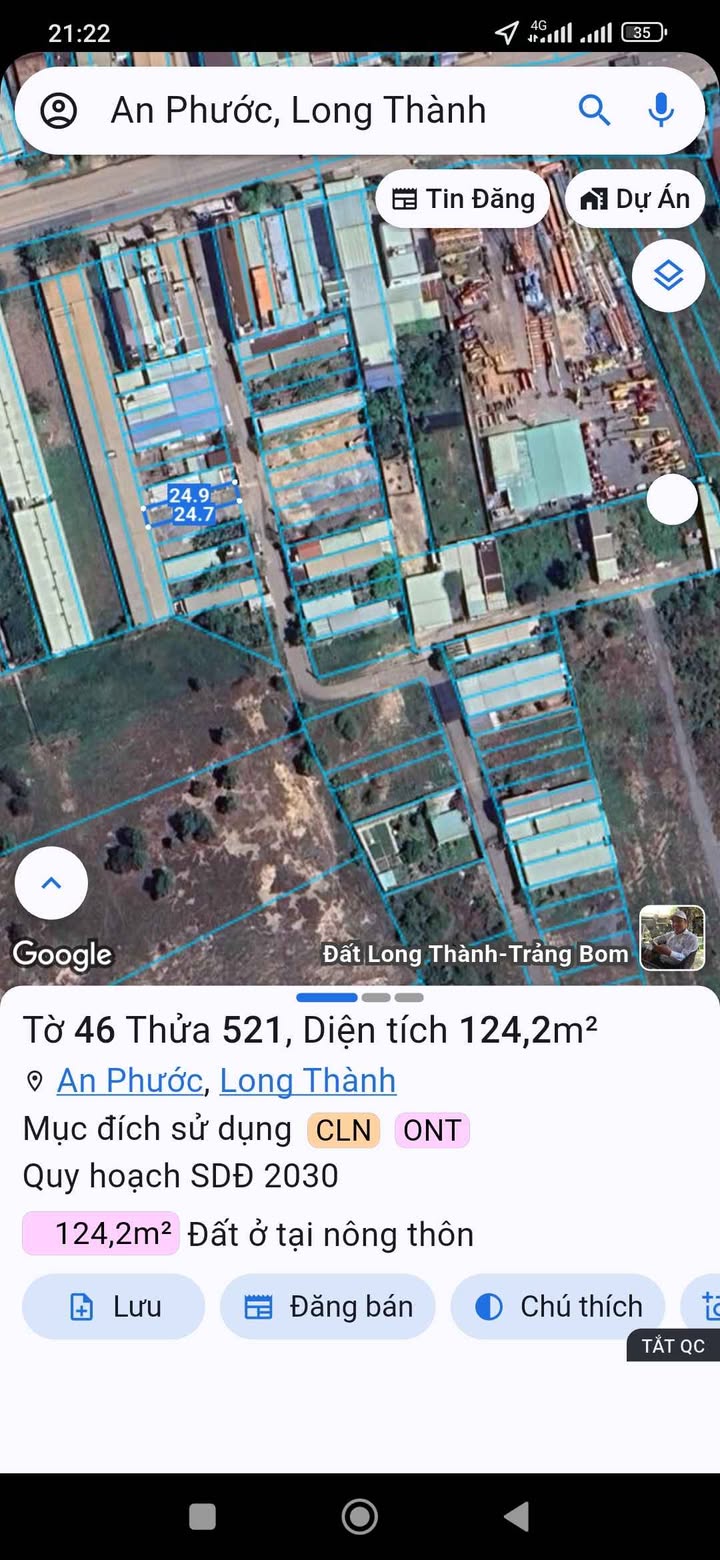Open the An Phước link
720x1560 pixels.
pos(129,1081)
